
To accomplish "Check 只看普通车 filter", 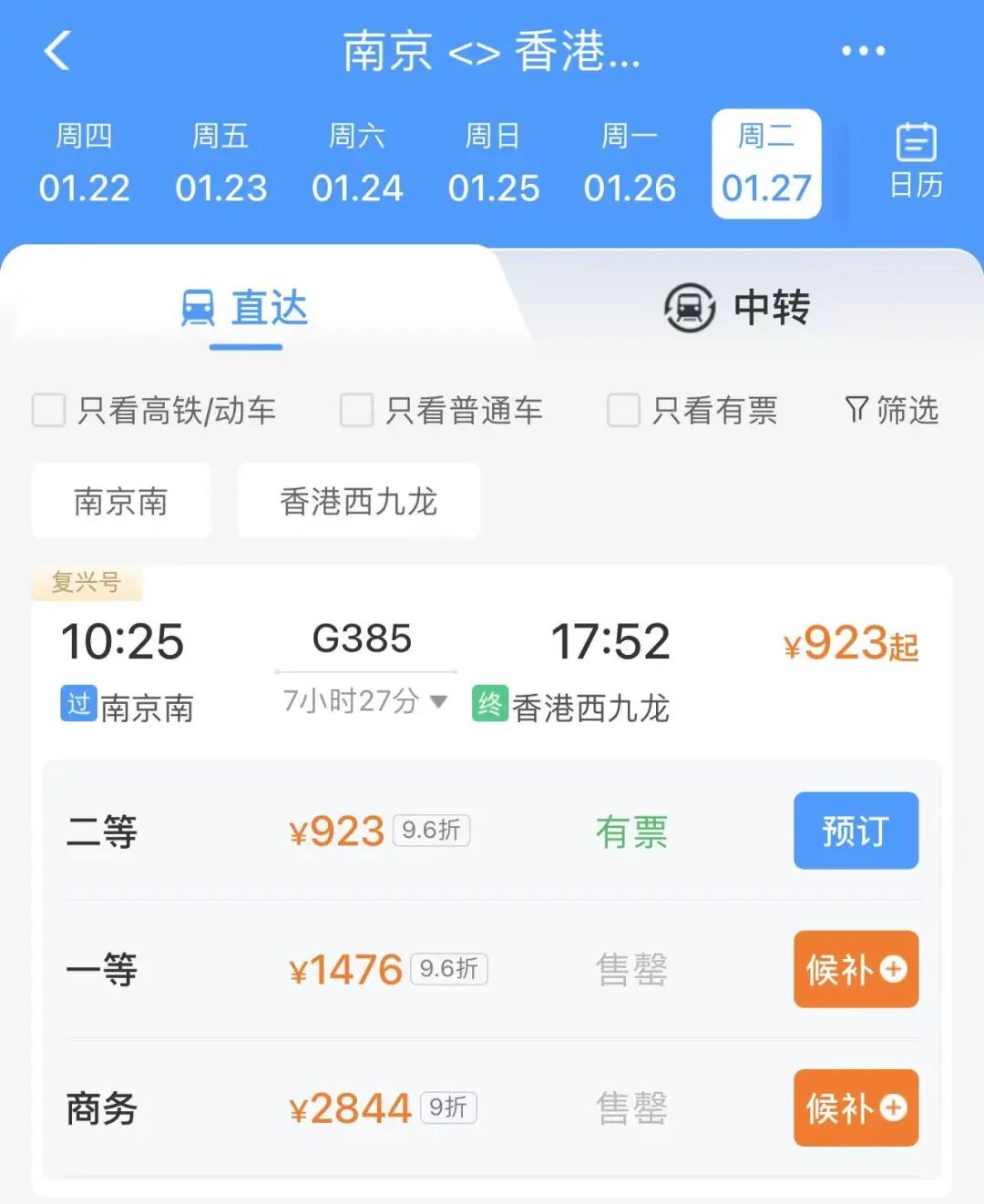I will pyautogui.click(x=356, y=411).
